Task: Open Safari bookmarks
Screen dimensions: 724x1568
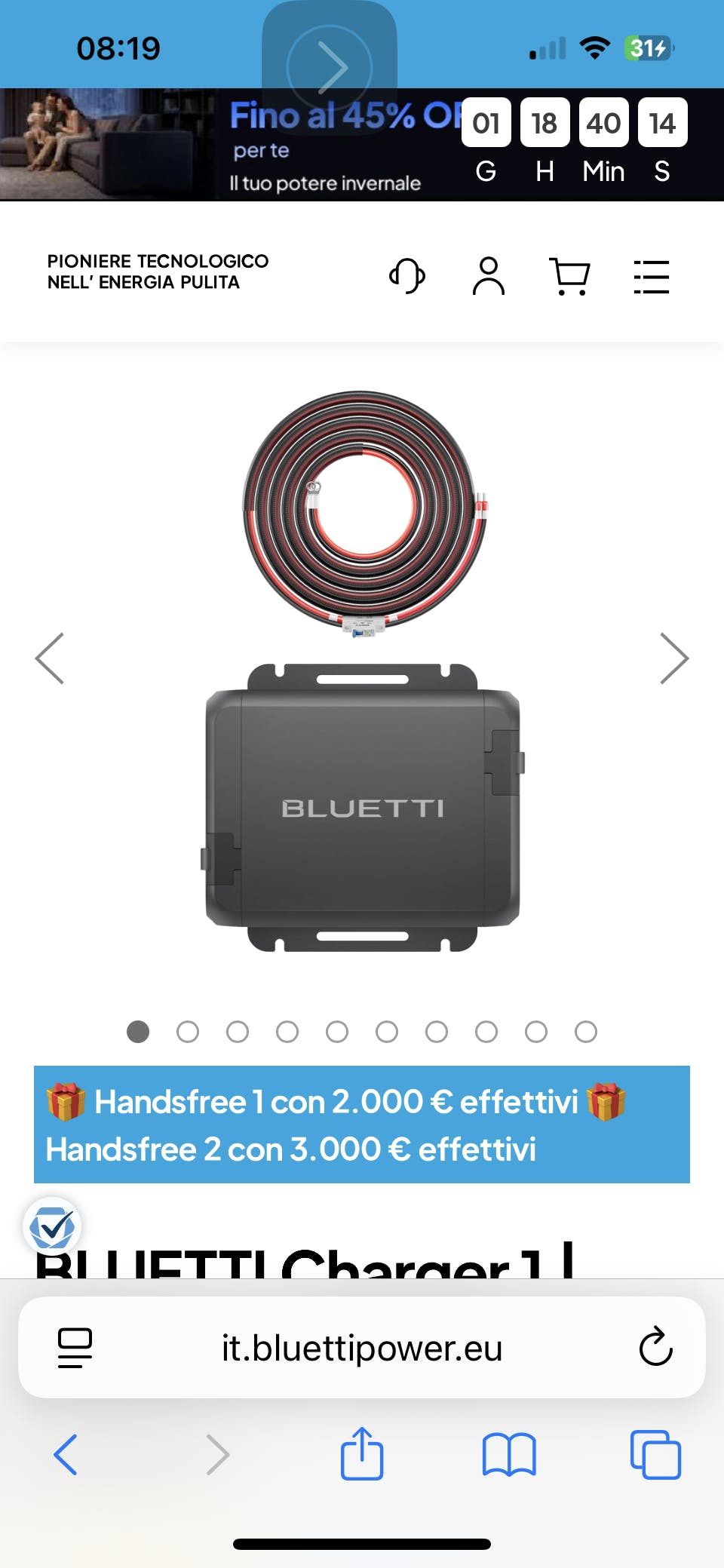Action: point(509,1454)
